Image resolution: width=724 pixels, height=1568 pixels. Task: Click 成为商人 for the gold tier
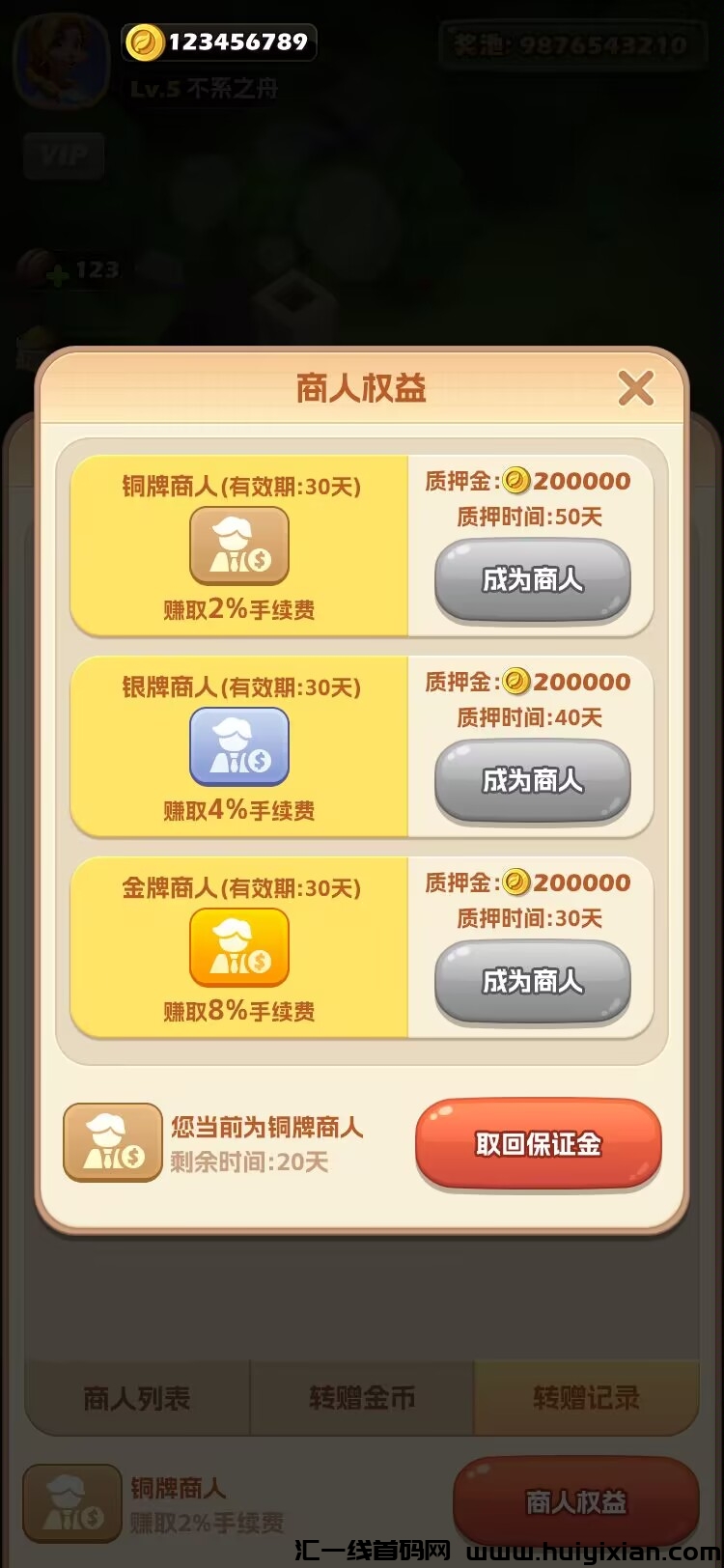coord(534,981)
